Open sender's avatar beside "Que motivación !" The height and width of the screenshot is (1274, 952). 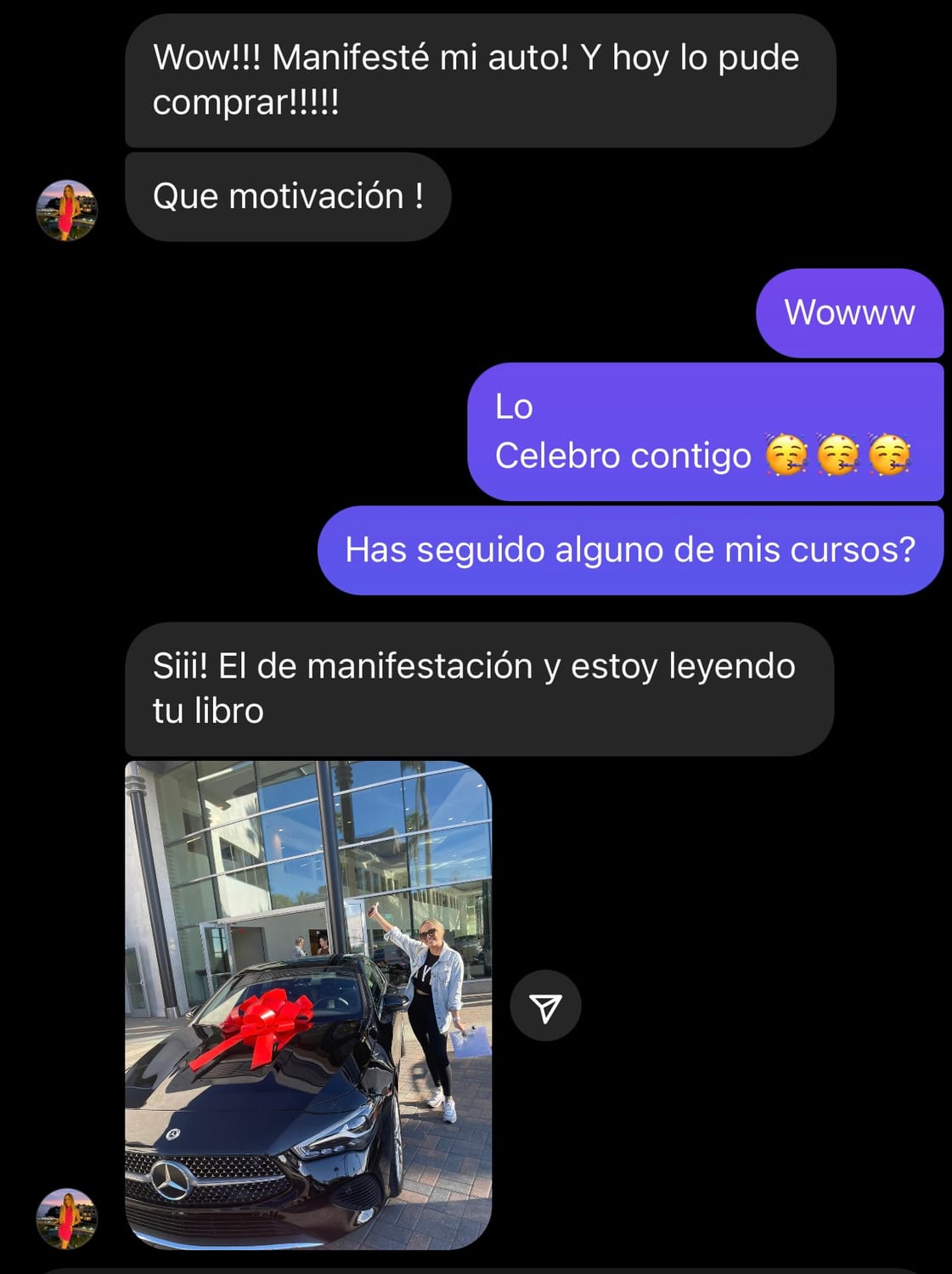[x=67, y=210]
